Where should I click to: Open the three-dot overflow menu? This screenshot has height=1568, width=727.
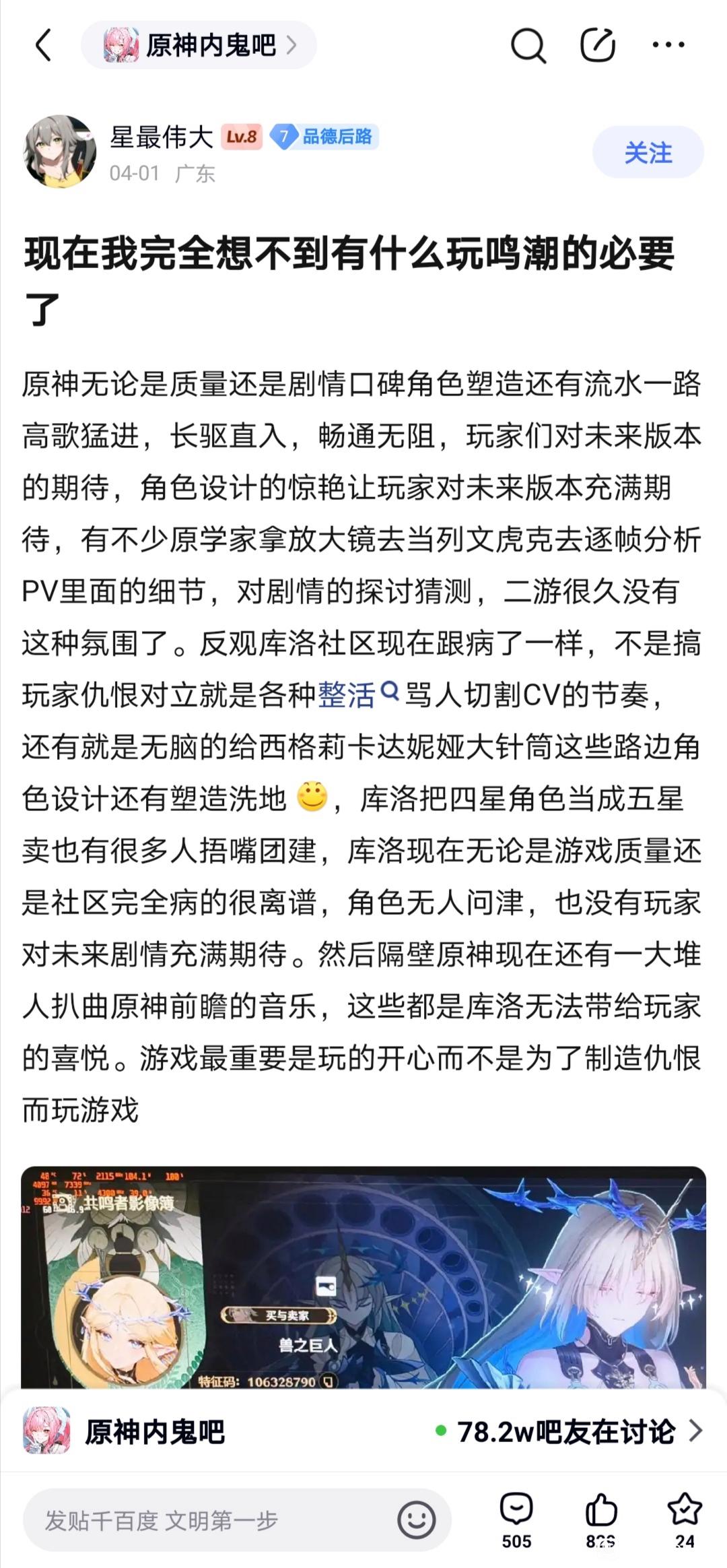668,45
